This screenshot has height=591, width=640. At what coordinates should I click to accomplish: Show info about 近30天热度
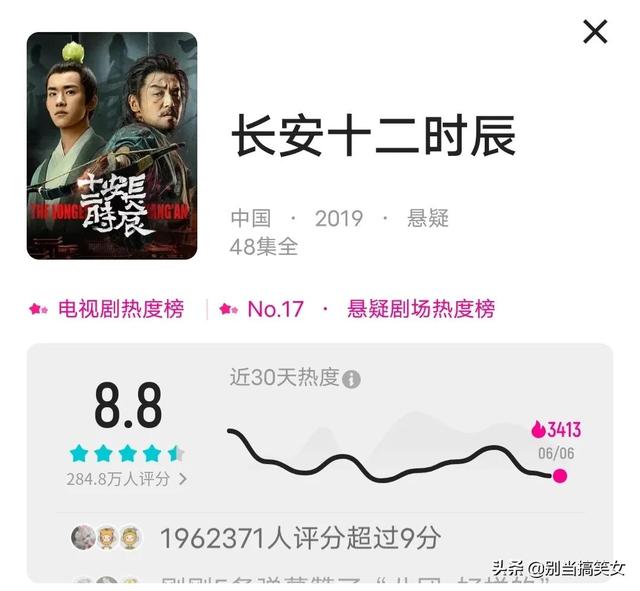(x=352, y=379)
